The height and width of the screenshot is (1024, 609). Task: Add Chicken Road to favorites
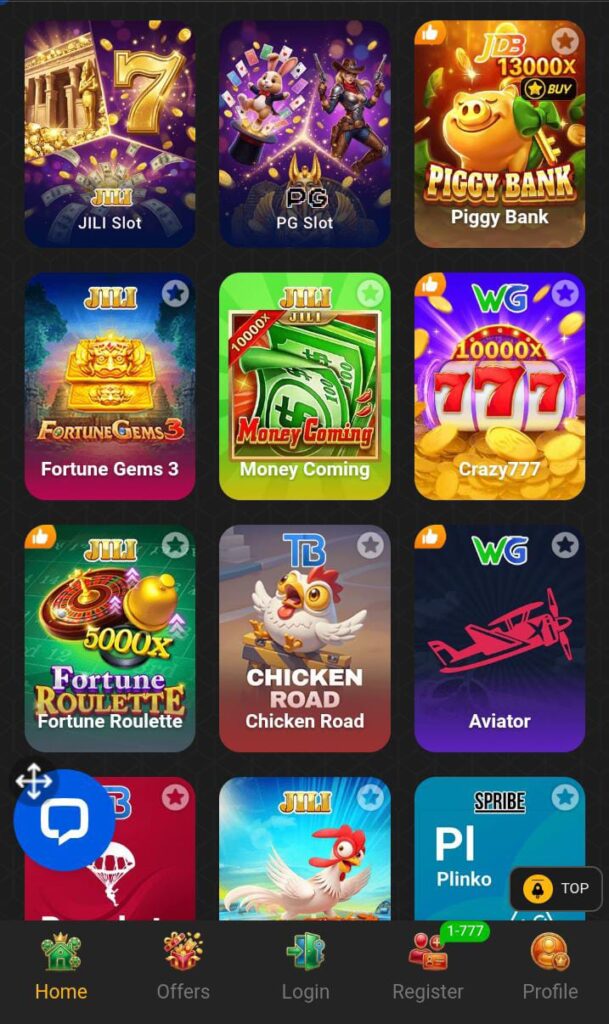371,545
